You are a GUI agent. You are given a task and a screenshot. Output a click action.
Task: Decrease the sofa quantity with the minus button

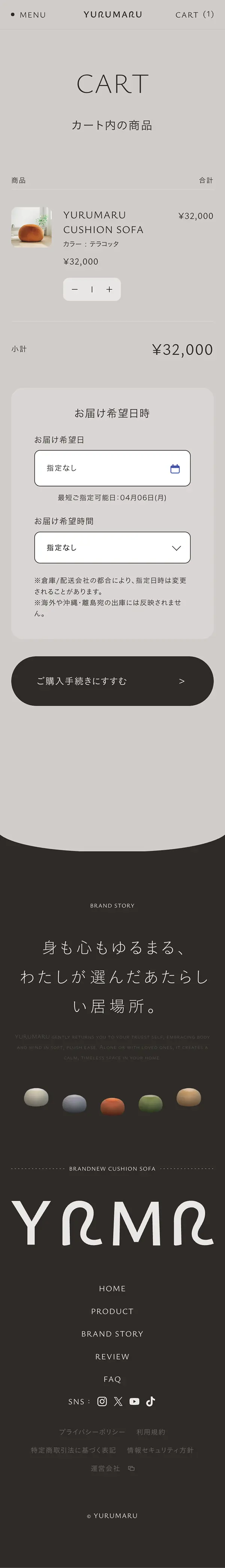tap(75, 290)
